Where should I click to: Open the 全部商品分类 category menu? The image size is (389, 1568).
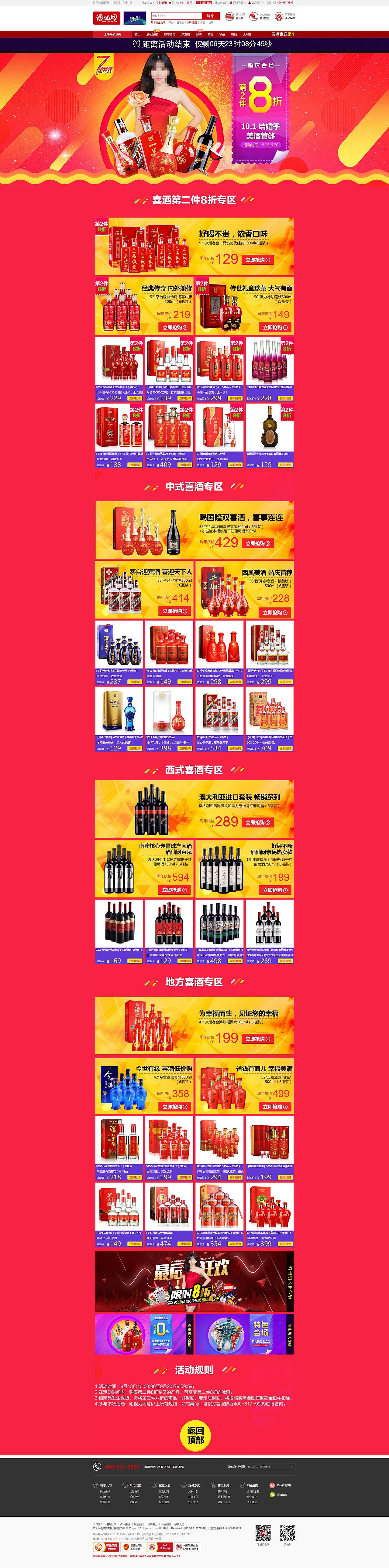point(112,35)
